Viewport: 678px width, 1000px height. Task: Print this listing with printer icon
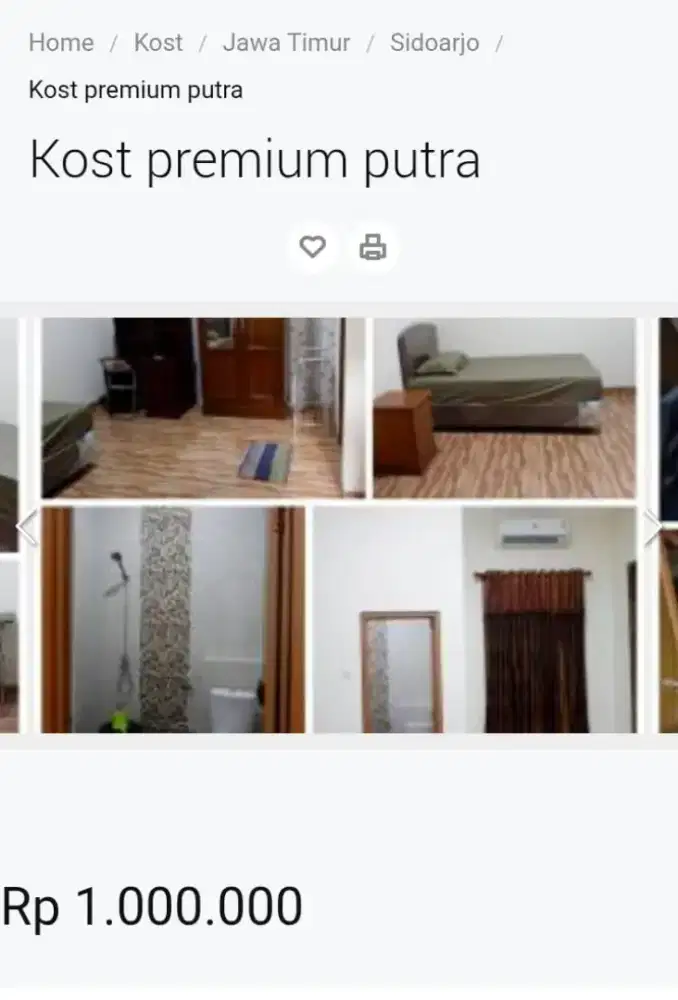373,246
